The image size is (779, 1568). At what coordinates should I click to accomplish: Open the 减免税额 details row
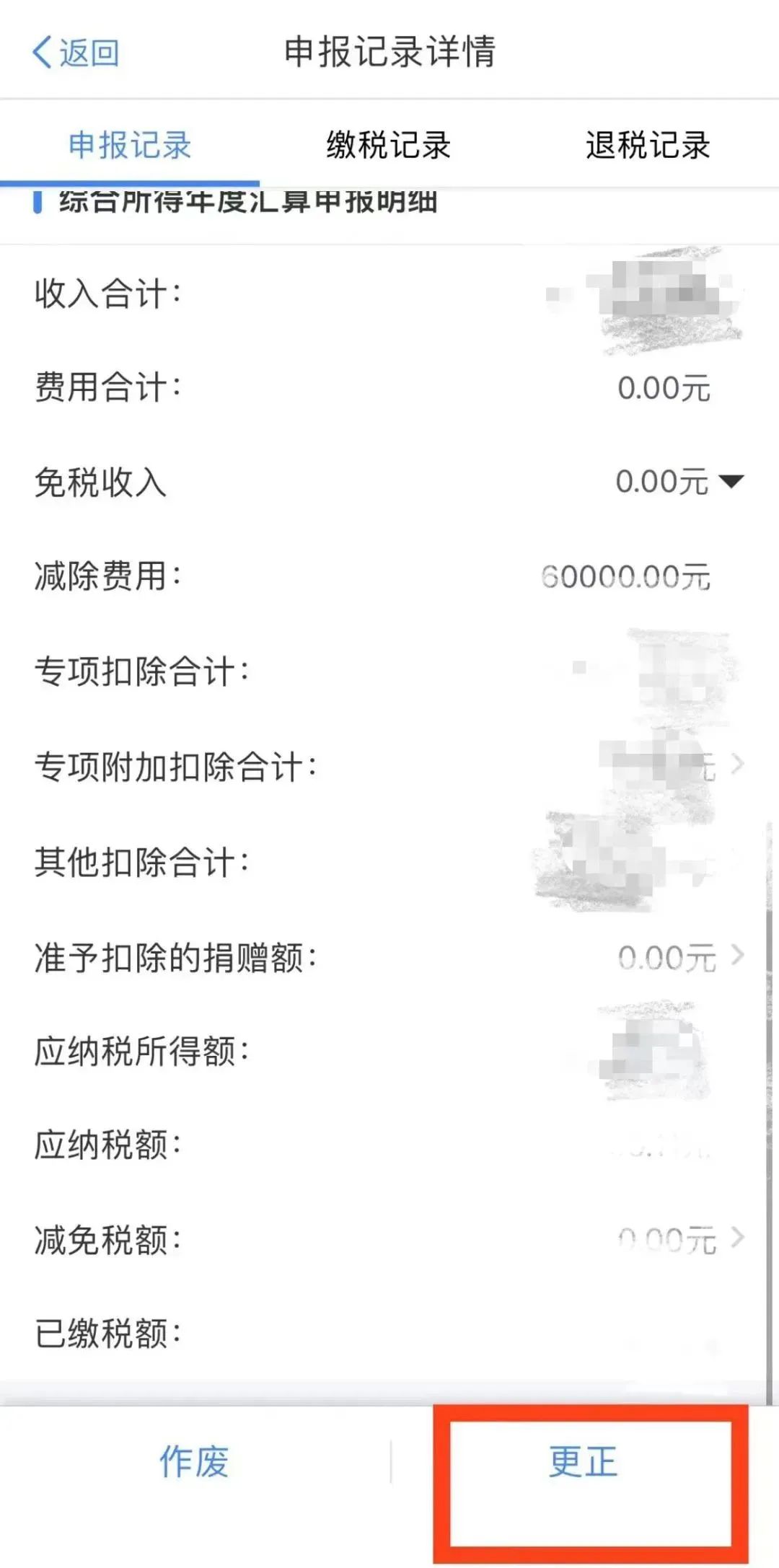click(389, 1239)
